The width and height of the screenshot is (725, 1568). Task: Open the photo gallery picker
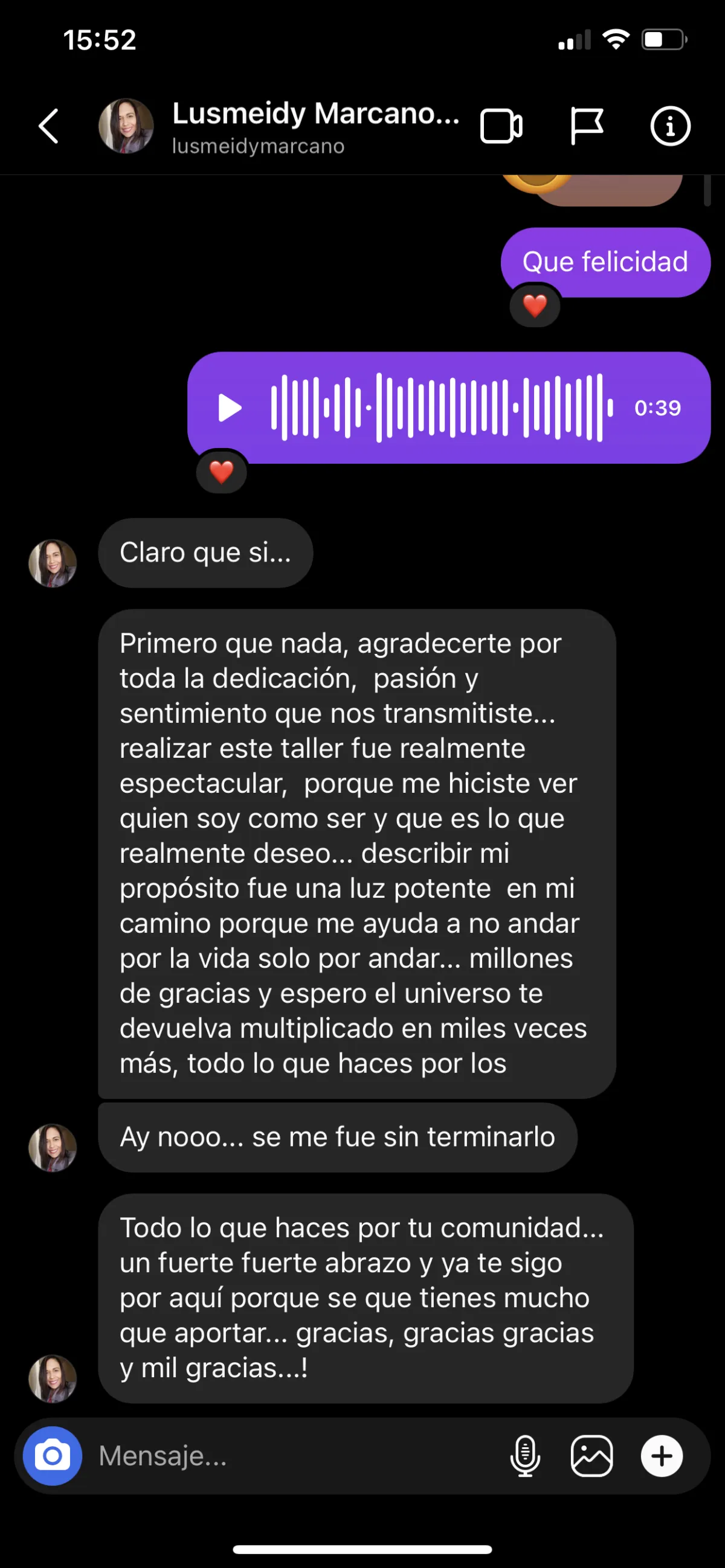pos(591,1455)
